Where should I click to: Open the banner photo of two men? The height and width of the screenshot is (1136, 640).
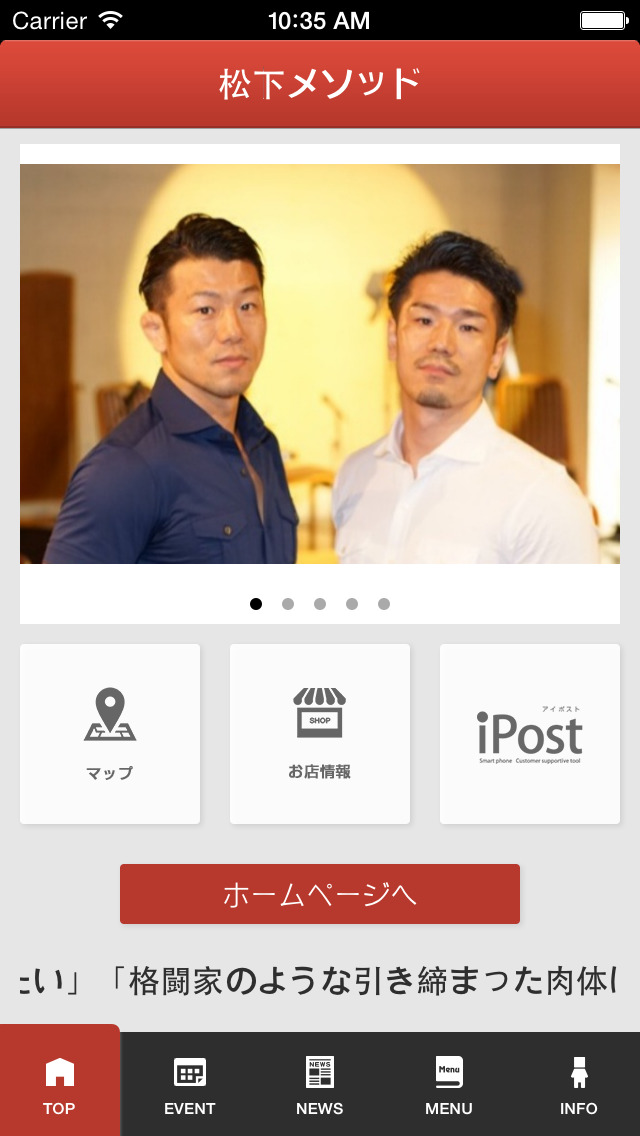pyautogui.click(x=320, y=364)
